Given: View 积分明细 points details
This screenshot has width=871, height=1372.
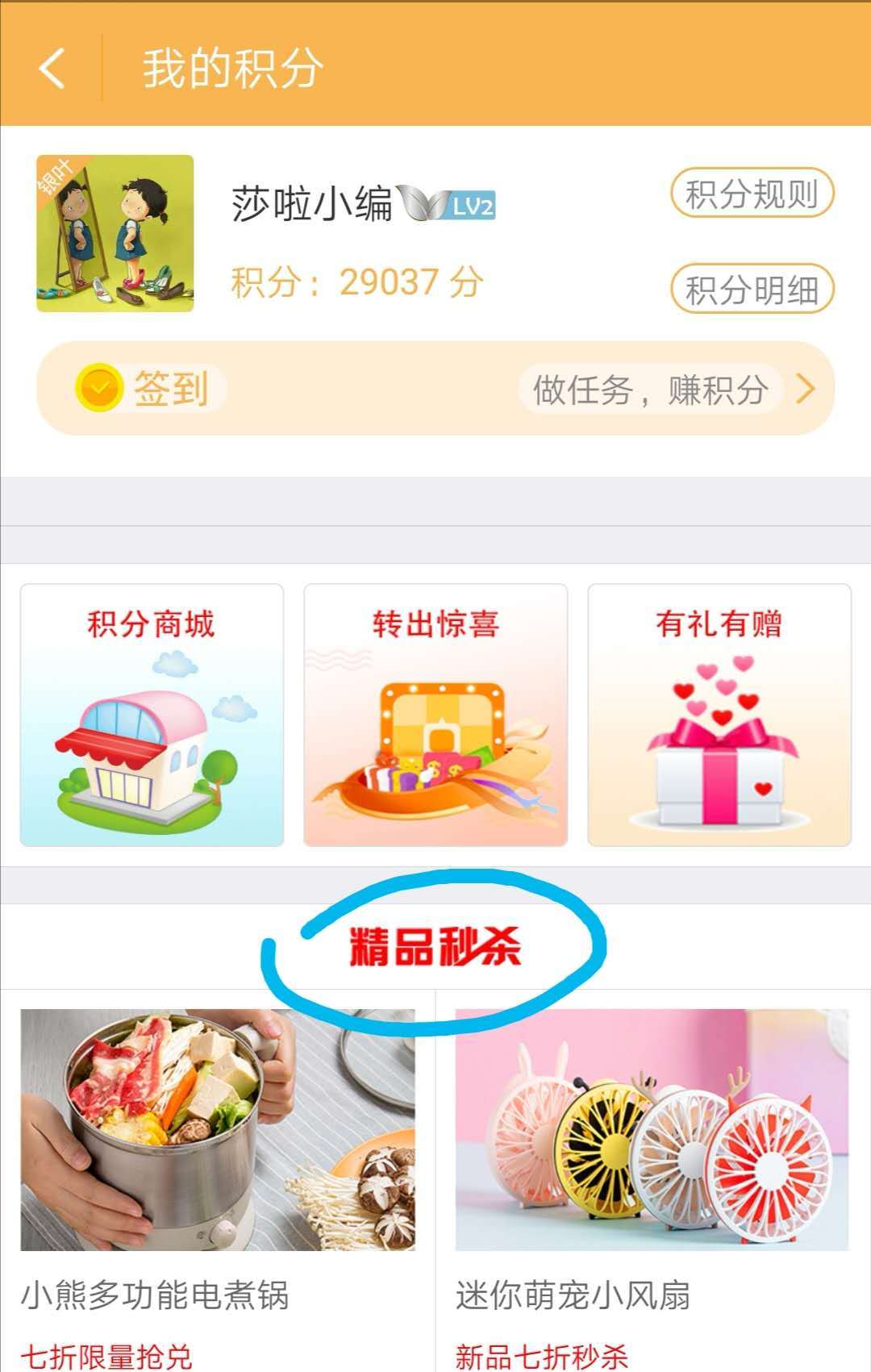Looking at the screenshot, I should click(x=752, y=290).
